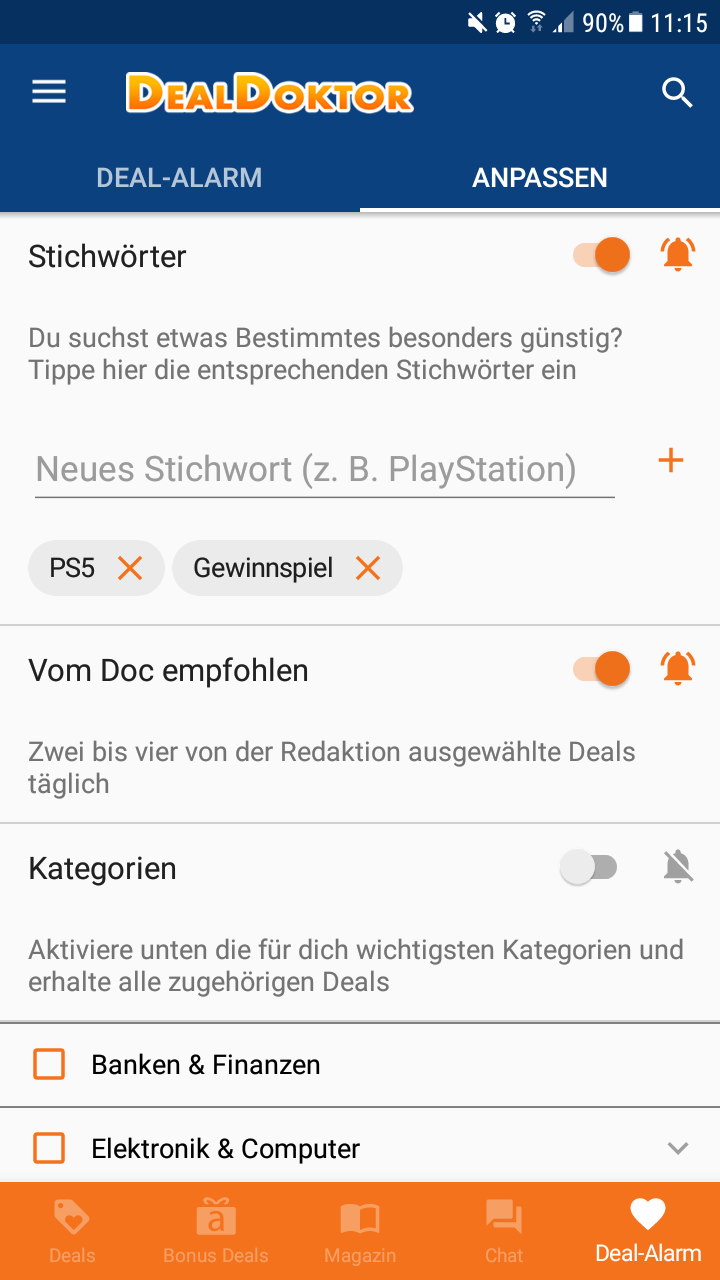
Task: Toggle the Stichwörter switch off
Action: pos(601,256)
